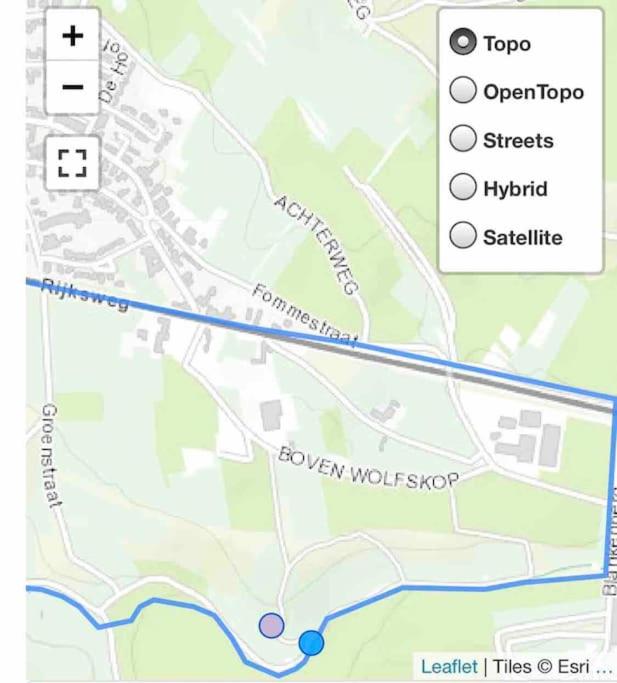Tap the blue route marker
The image size is (617, 683).
point(311,643)
